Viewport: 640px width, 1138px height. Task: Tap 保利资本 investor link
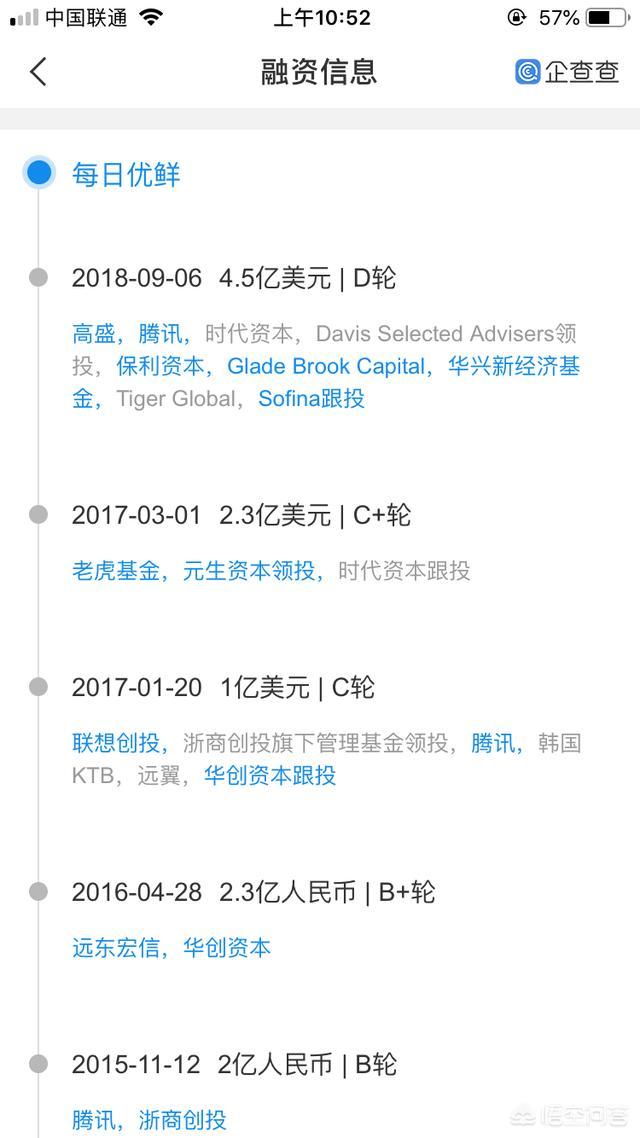pyautogui.click(x=160, y=367)
